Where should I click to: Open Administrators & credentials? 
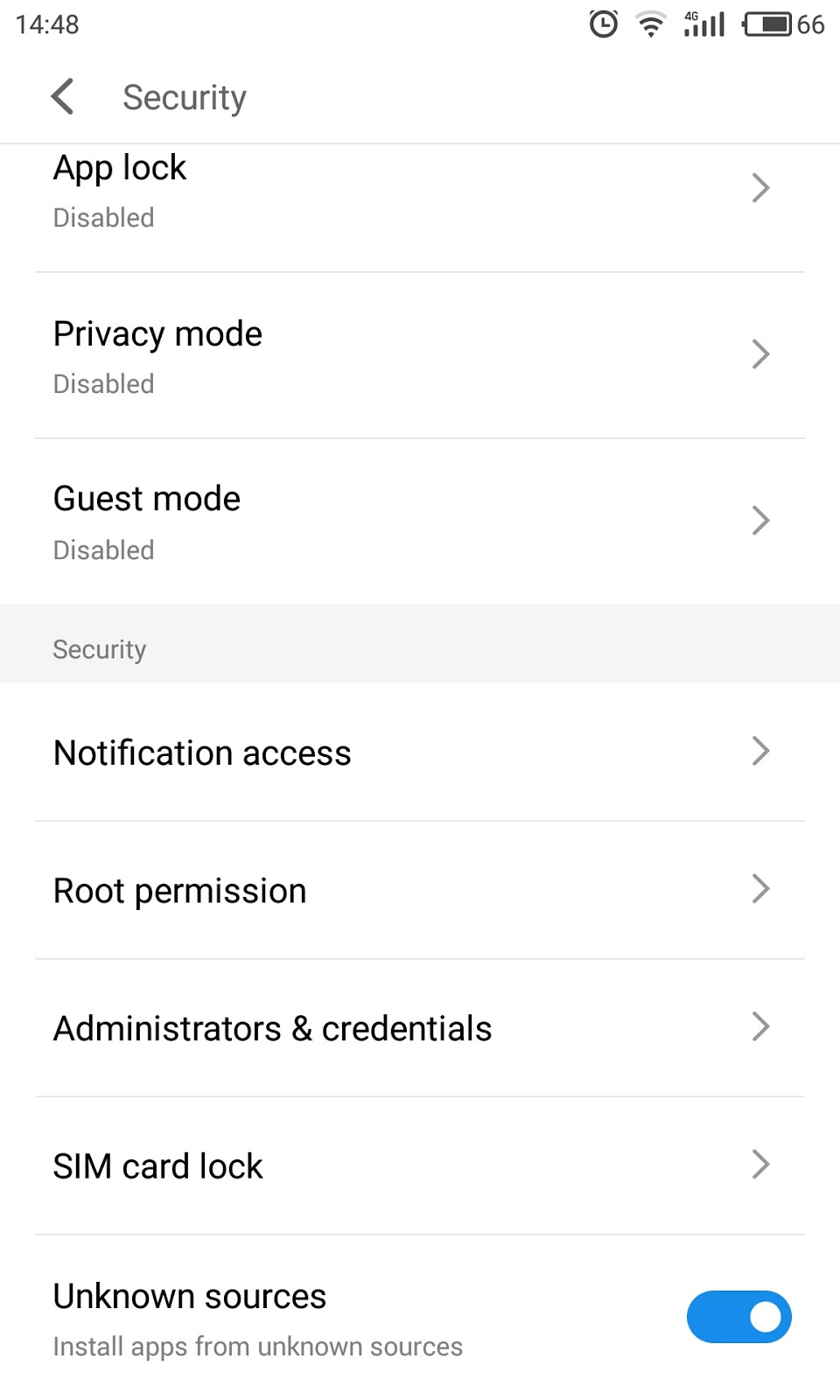pos(420,1028)
